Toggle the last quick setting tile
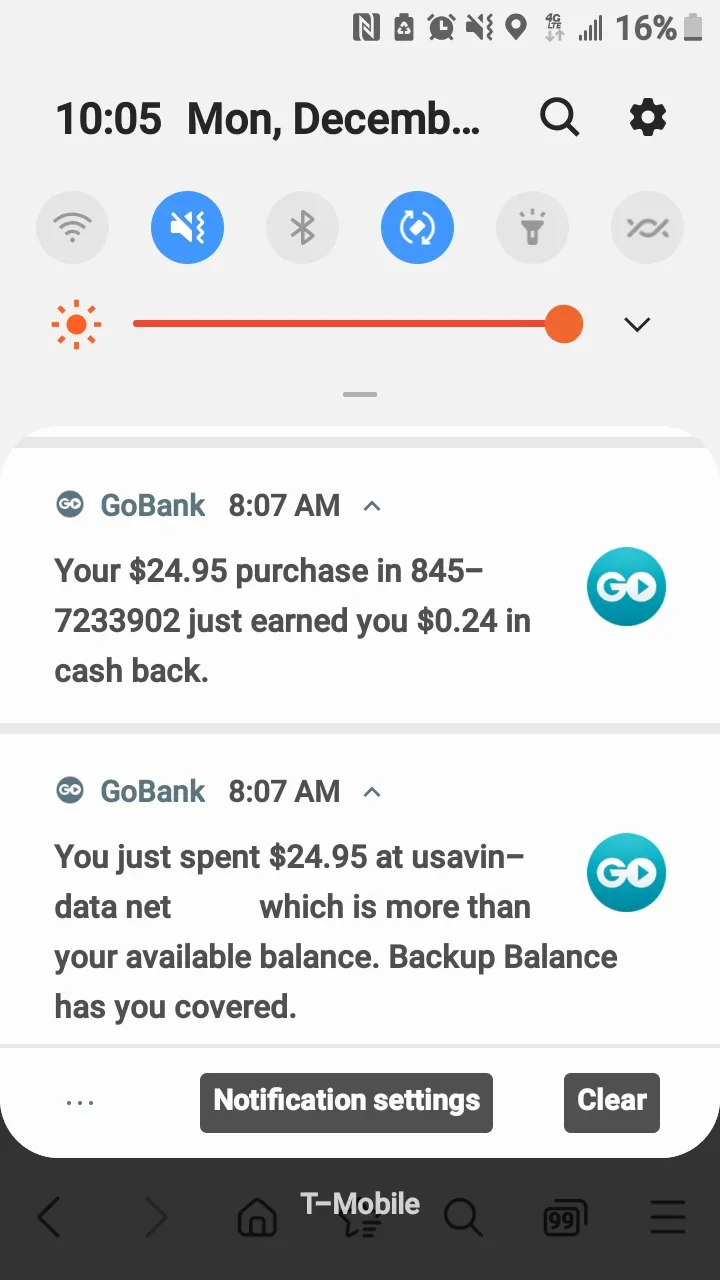Image resolution: width=720 pixels, height=1280 pixels. click(x=647, y=228)
